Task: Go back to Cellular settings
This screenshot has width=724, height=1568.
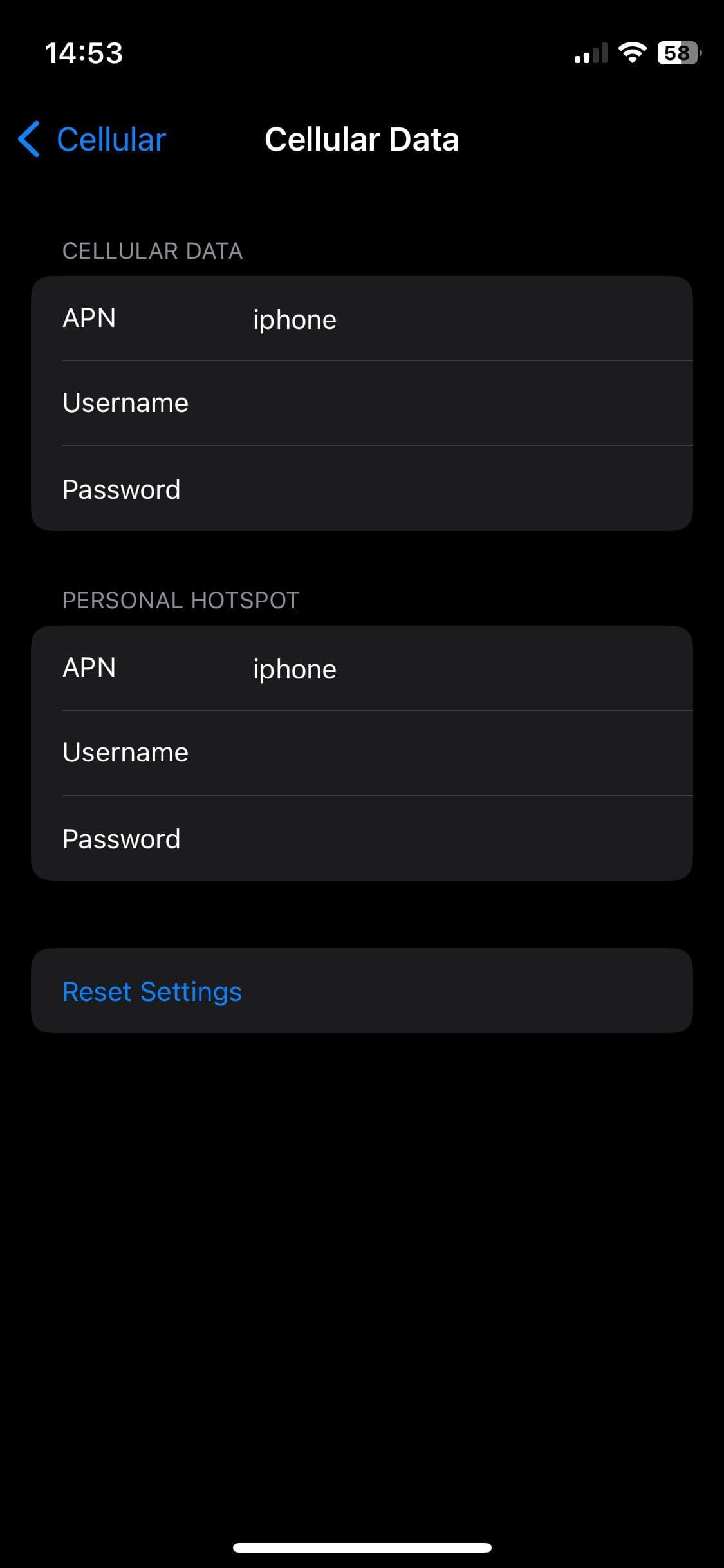Action: 92,140
